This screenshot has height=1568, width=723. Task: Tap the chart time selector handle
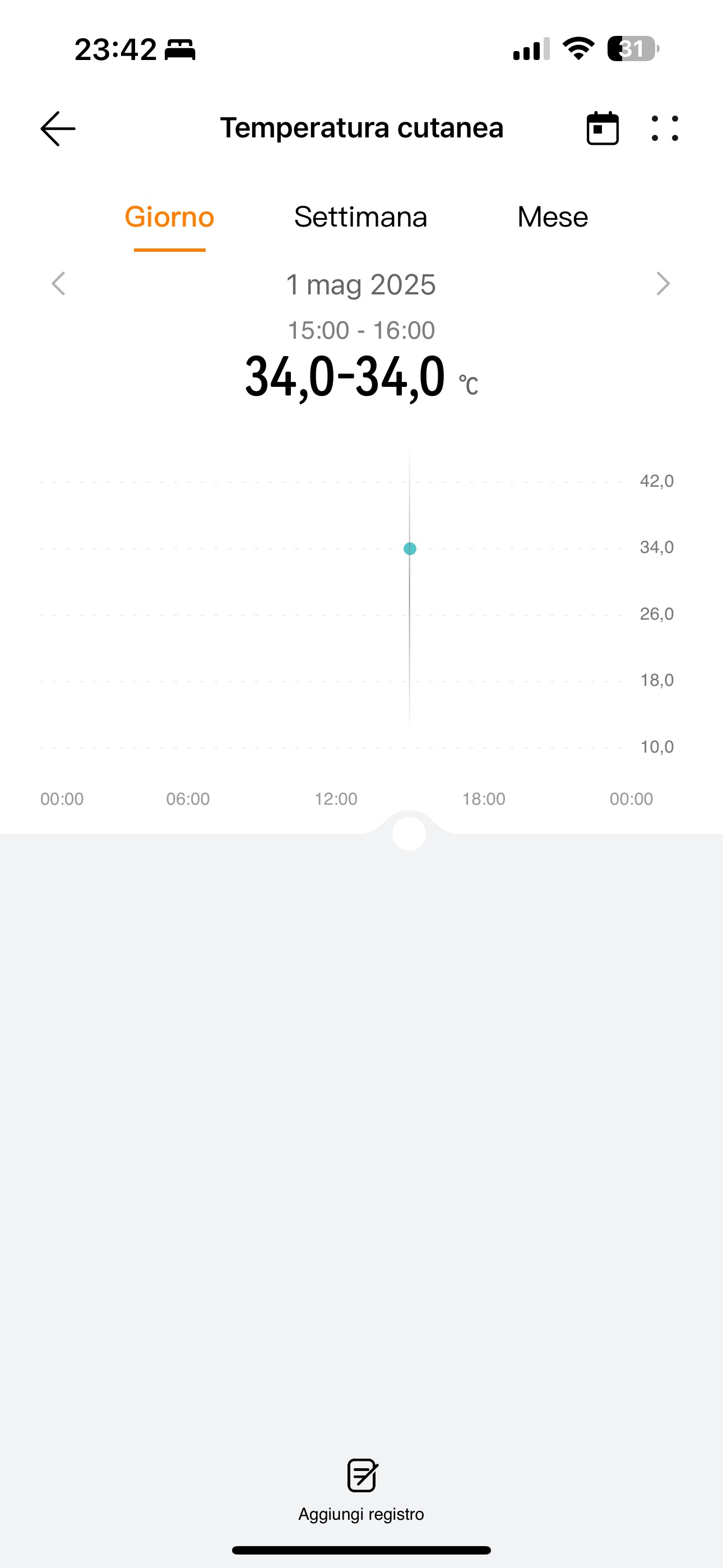(409, 834)
